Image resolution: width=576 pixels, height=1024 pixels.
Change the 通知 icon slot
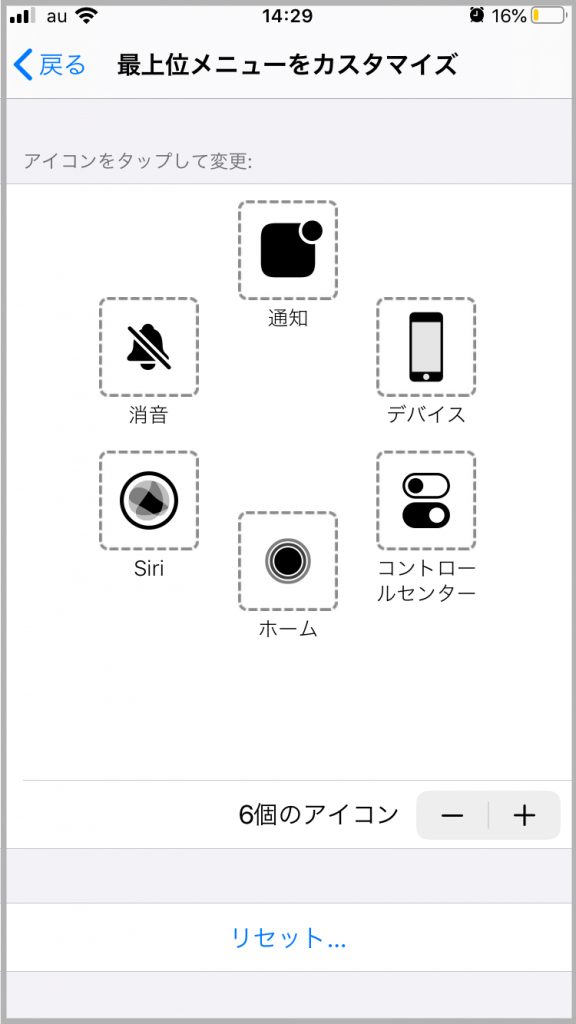(x=287, y=250)
